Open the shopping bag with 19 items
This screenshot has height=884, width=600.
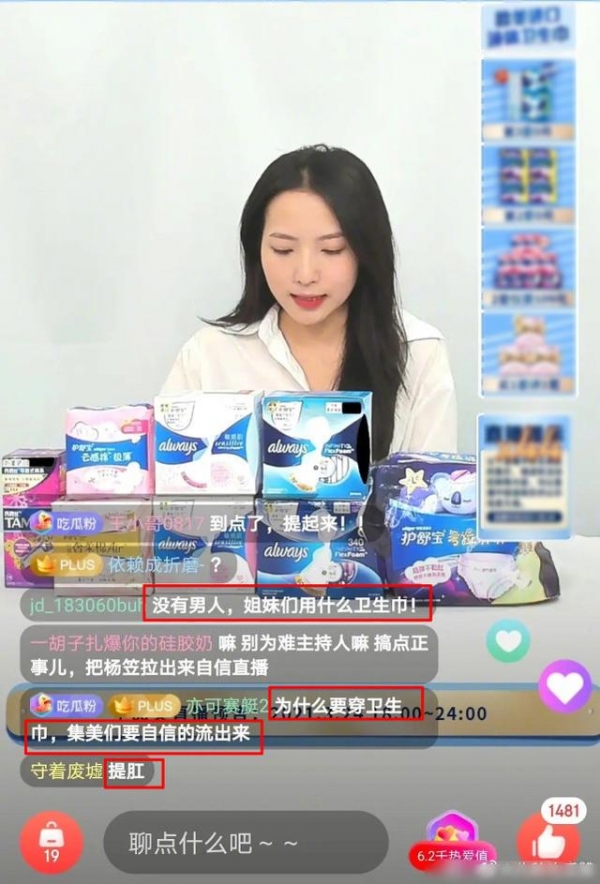pos(51,843)
